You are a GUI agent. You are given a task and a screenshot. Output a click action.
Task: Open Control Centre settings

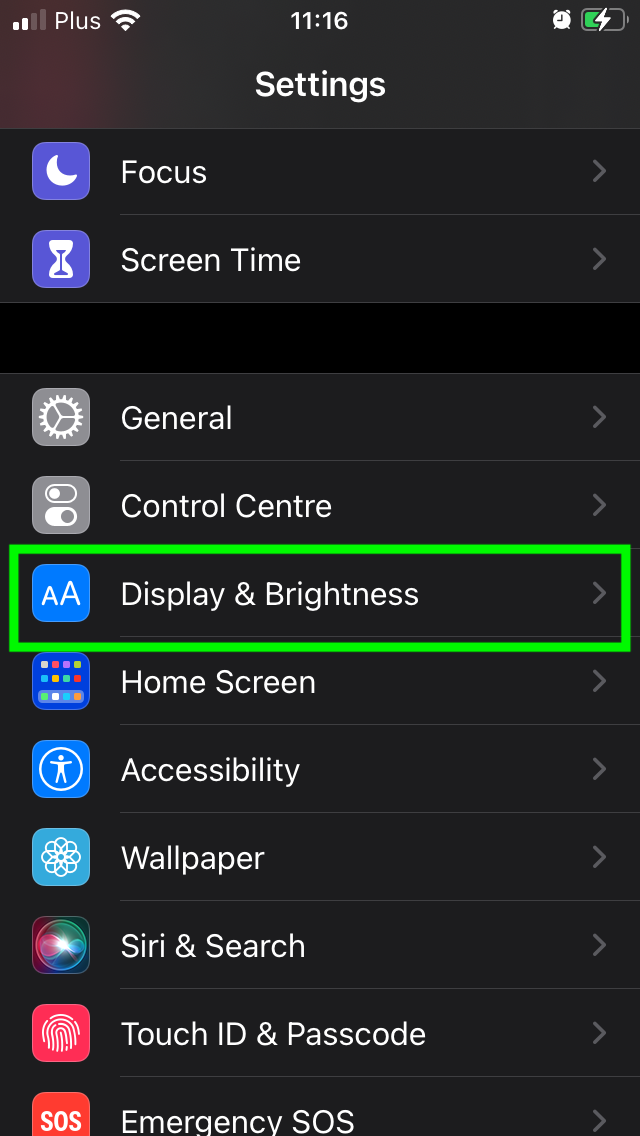click(x=320, y=506)
